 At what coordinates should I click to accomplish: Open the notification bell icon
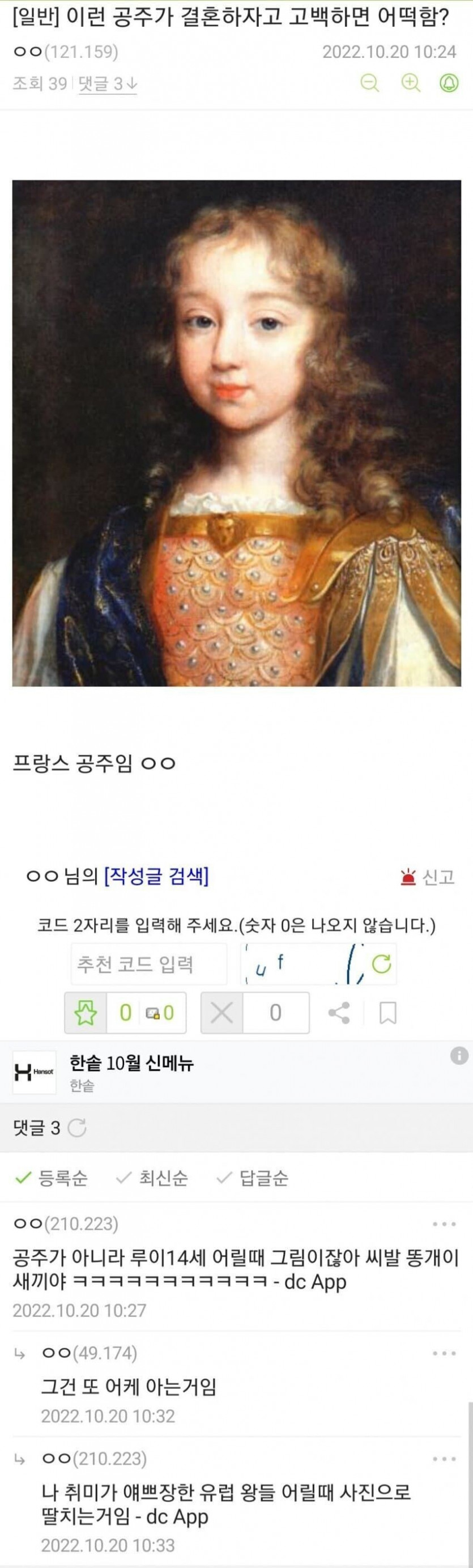(449, 83)
